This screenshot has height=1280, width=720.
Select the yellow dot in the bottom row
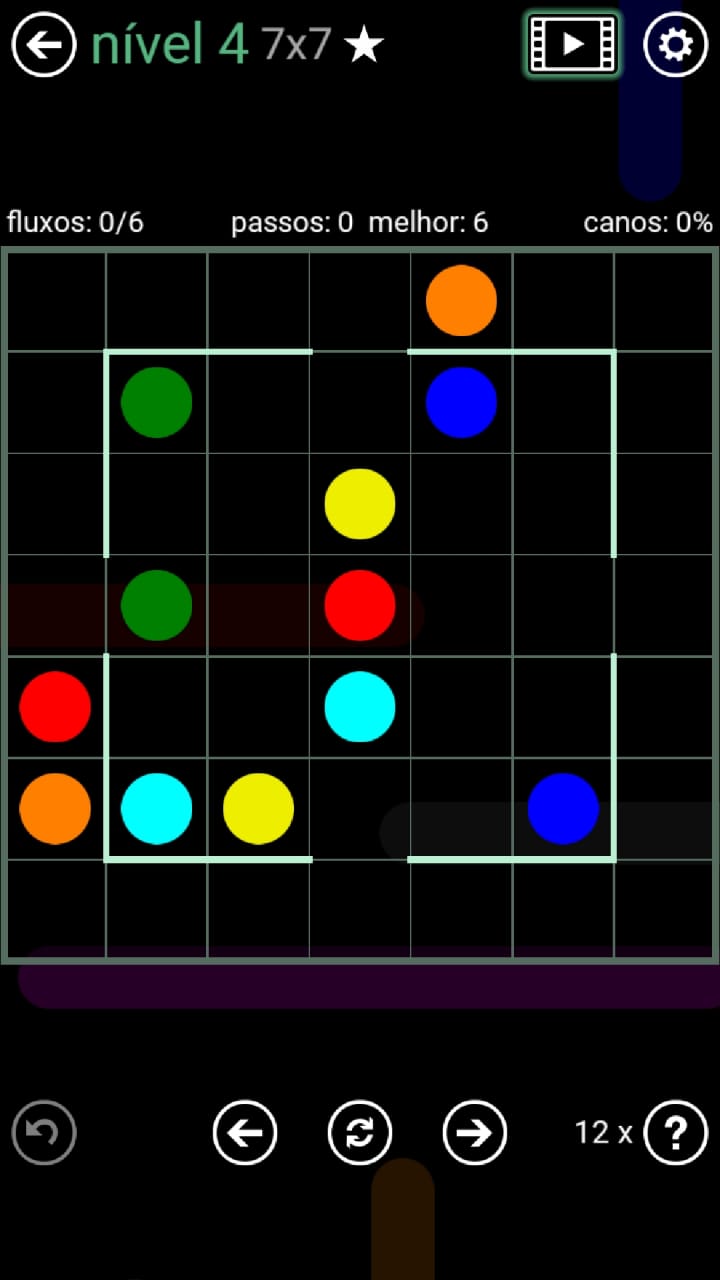tap(258, 808)
